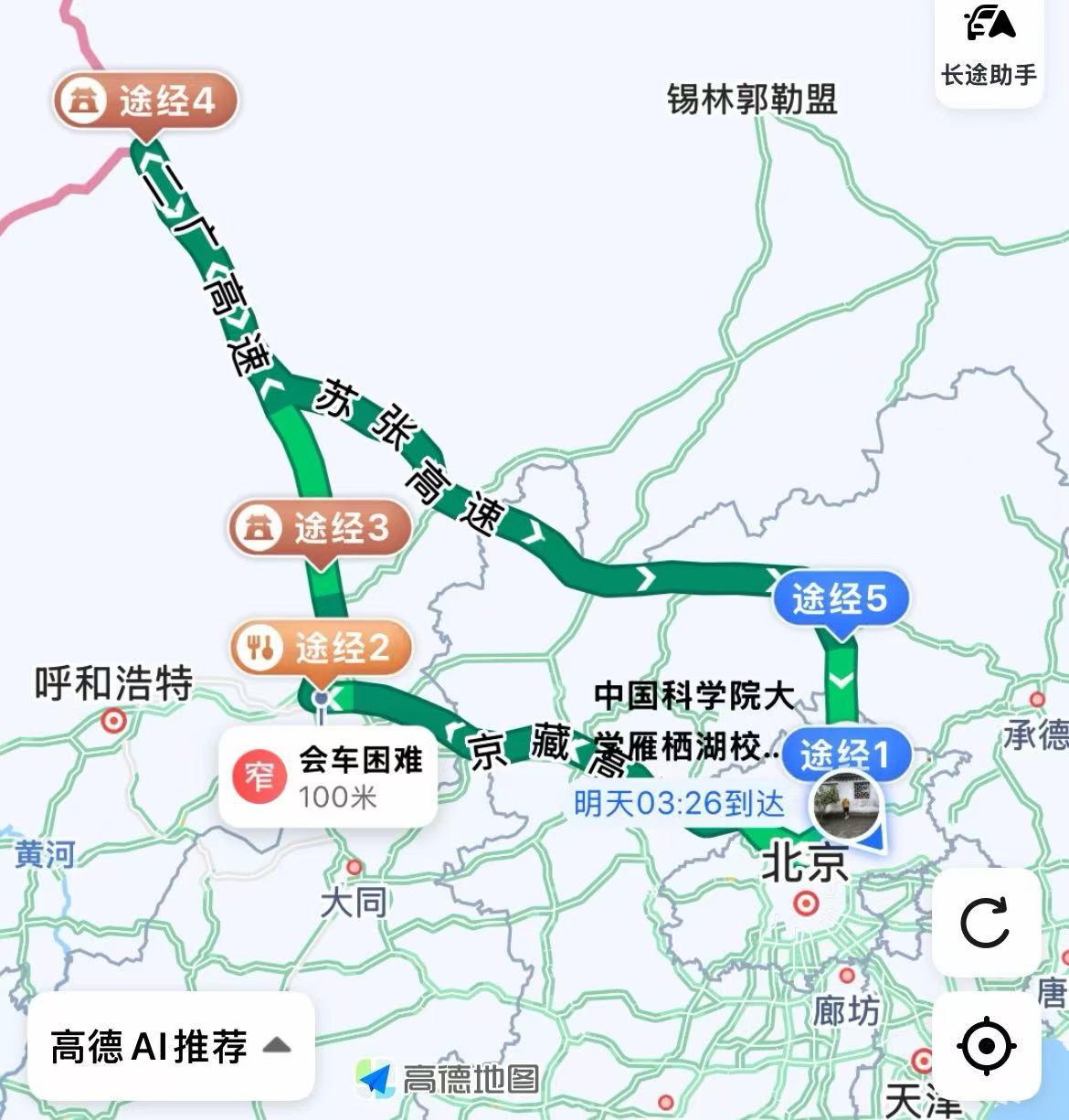Select the 途经3 waypoint marker
1069x1120 pixels.
(x=321, y=528)
